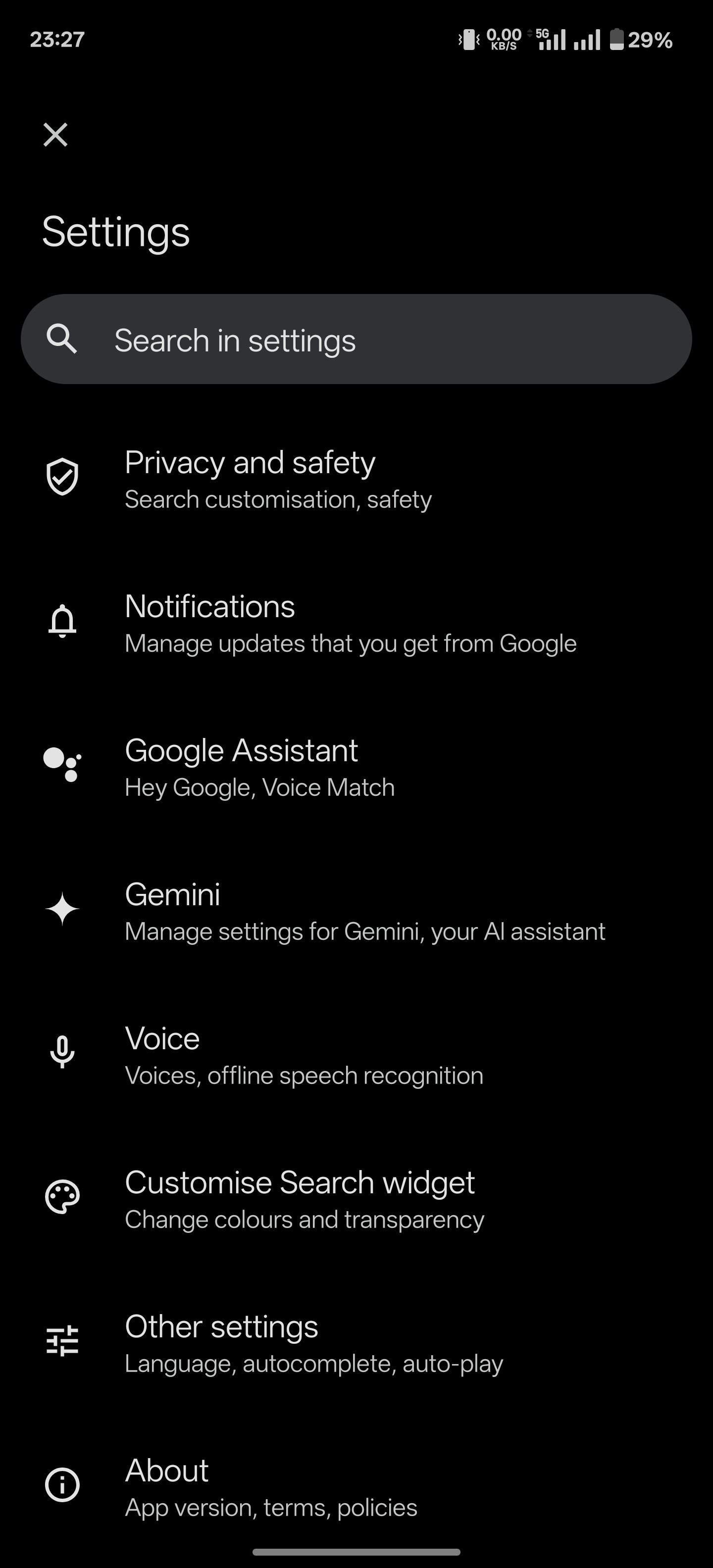Tap the Search in settings field
Viewport: 713px width, 1568px height.
pos(356,340)
